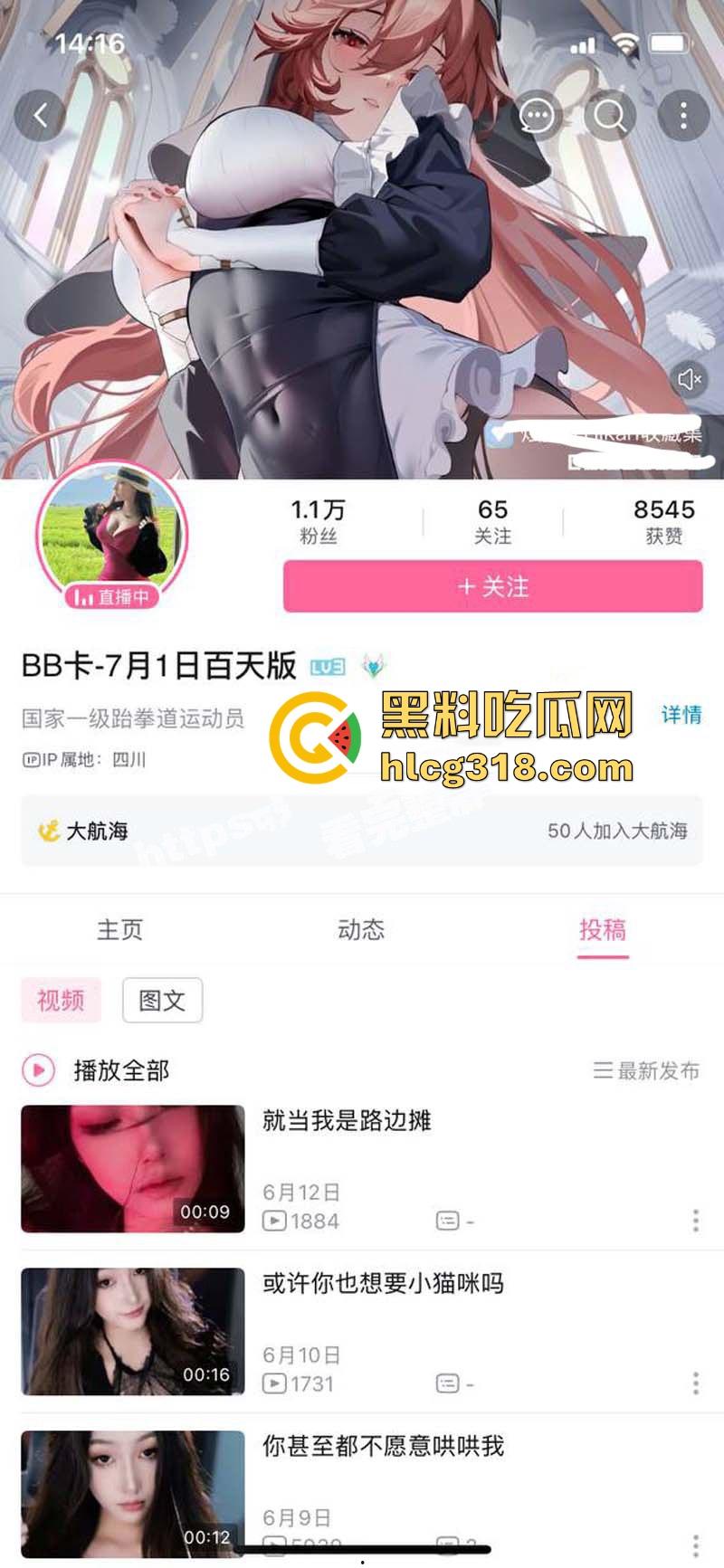
Task: Tap the message bubble icon in header
Action: pyautogui.click(x=538, y=114)
